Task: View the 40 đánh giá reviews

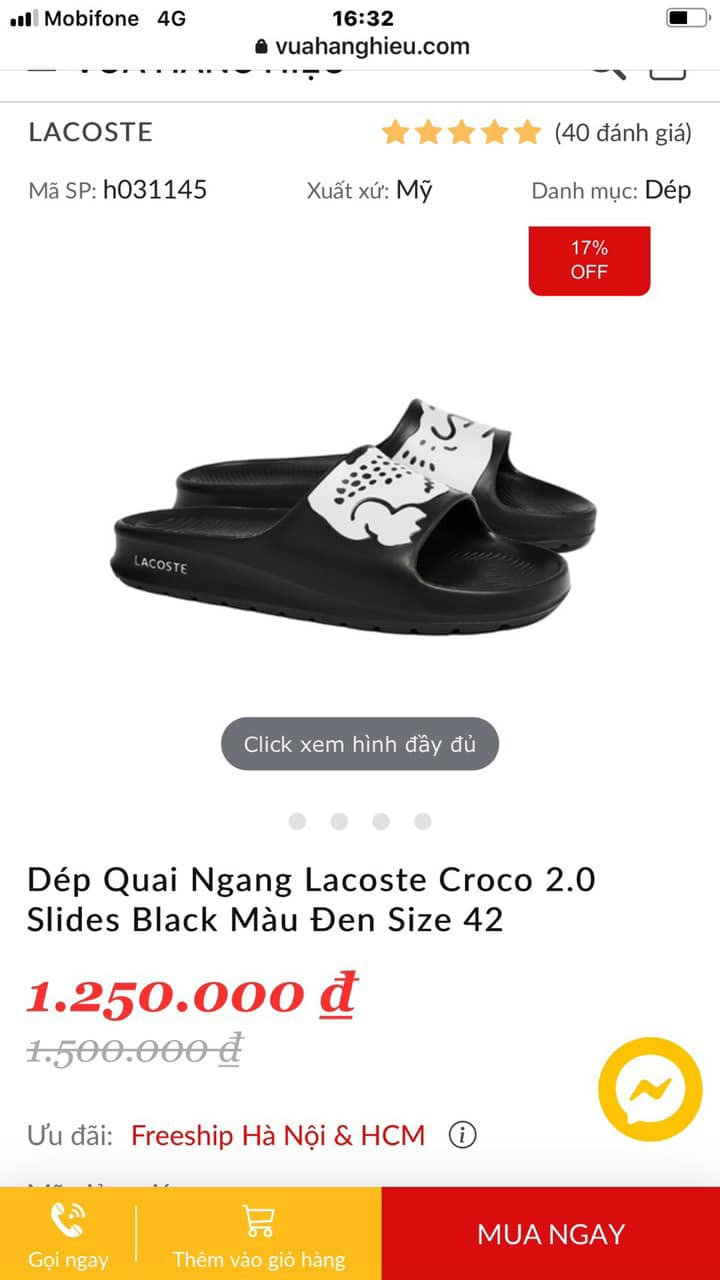Action: coord(623,132)
